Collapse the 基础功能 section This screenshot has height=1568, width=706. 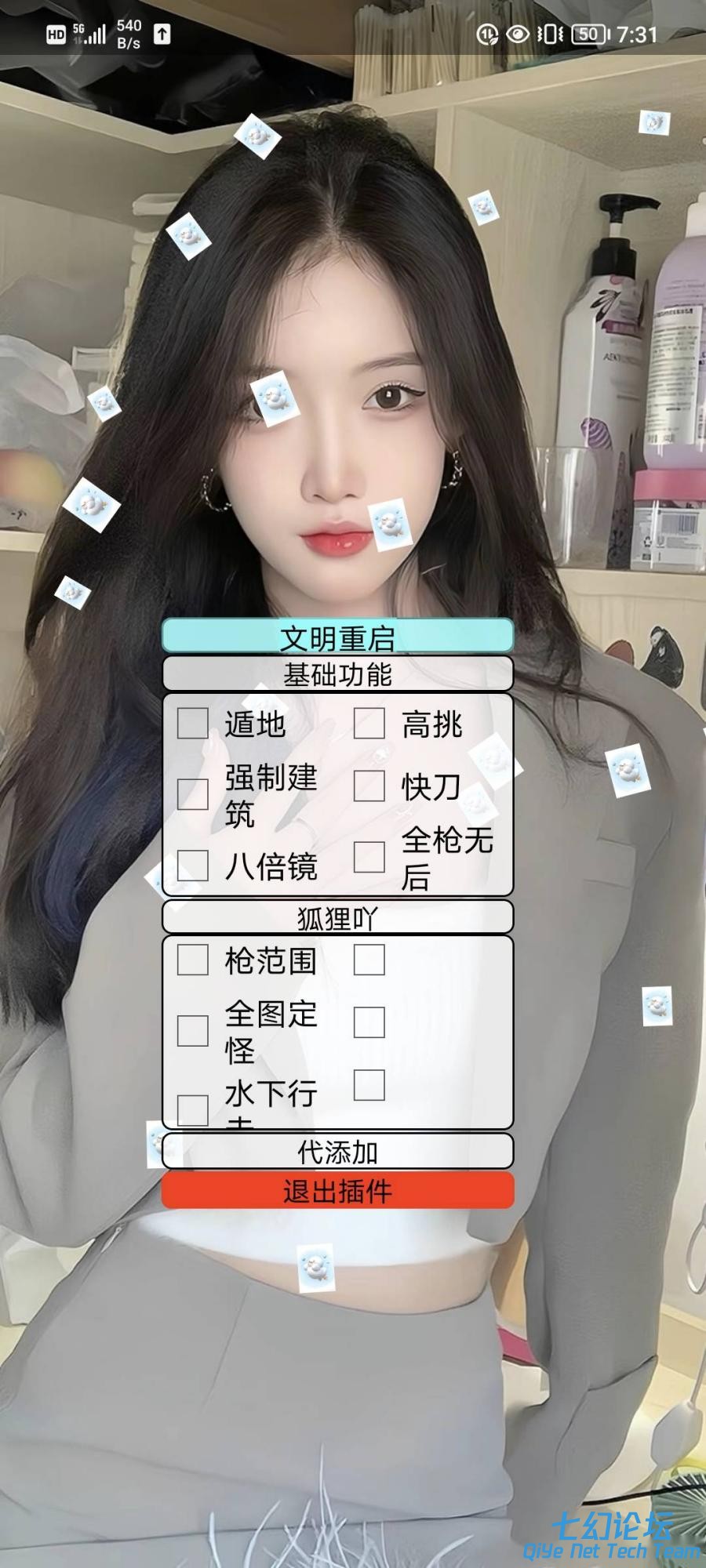click(337, 673)
